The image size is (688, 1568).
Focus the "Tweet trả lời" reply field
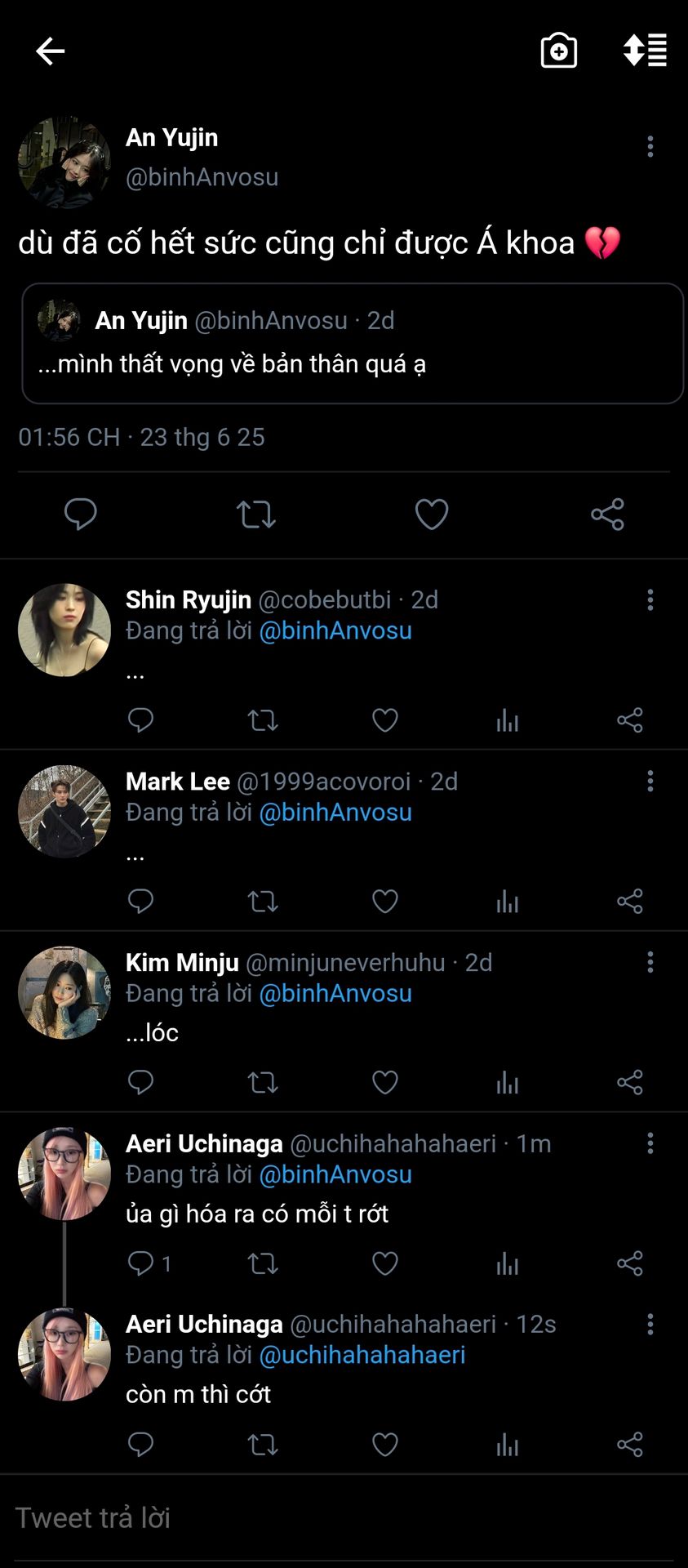[x=326, y=1518]
